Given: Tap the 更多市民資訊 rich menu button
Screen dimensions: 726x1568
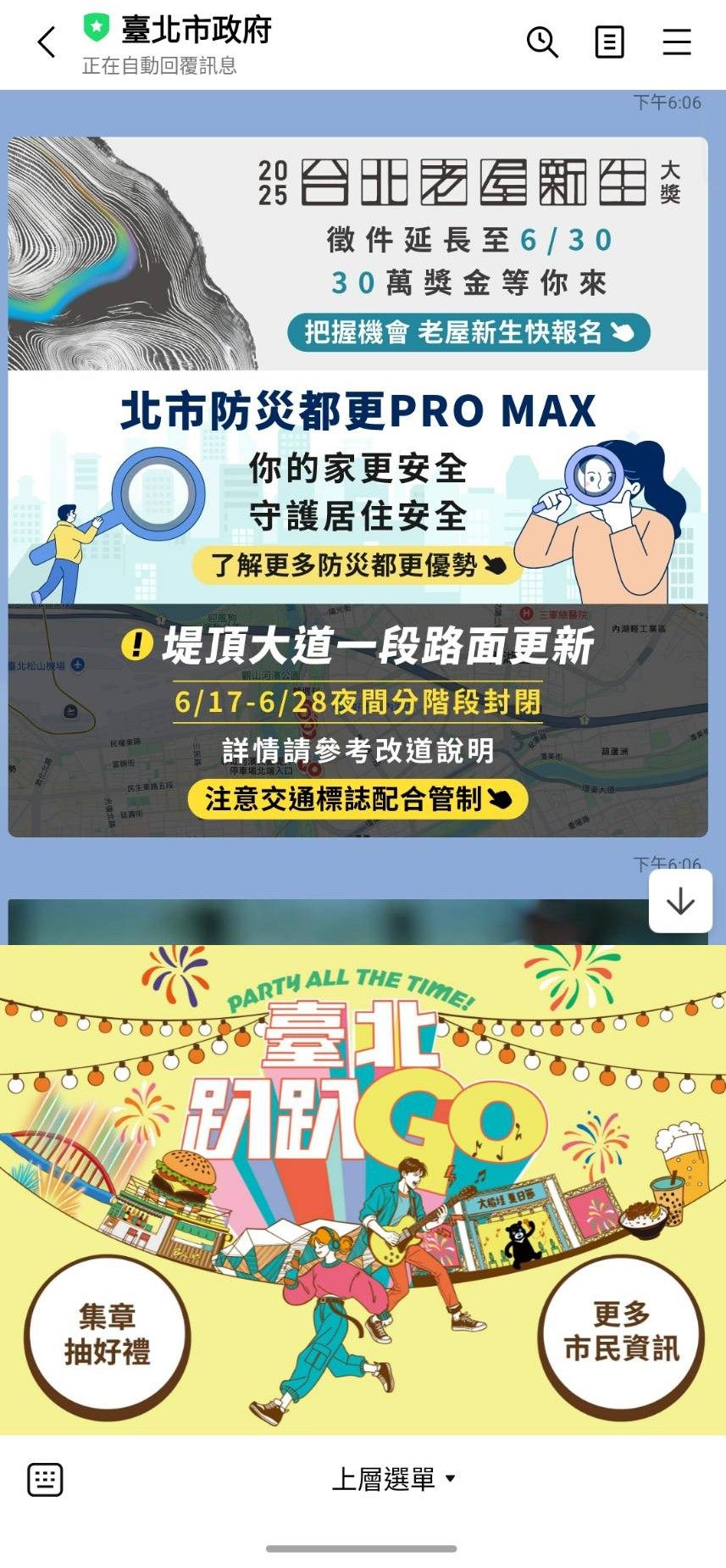Looking at the screenshot, I should click(621, 1333).
